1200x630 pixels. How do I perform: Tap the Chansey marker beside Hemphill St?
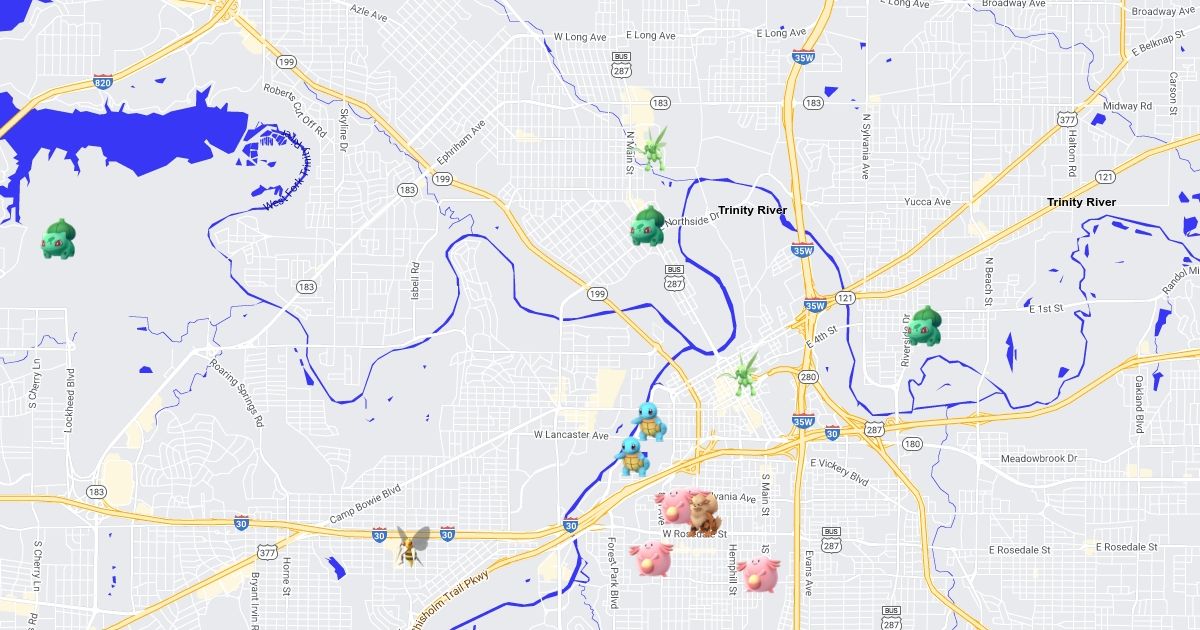(757, 575)
